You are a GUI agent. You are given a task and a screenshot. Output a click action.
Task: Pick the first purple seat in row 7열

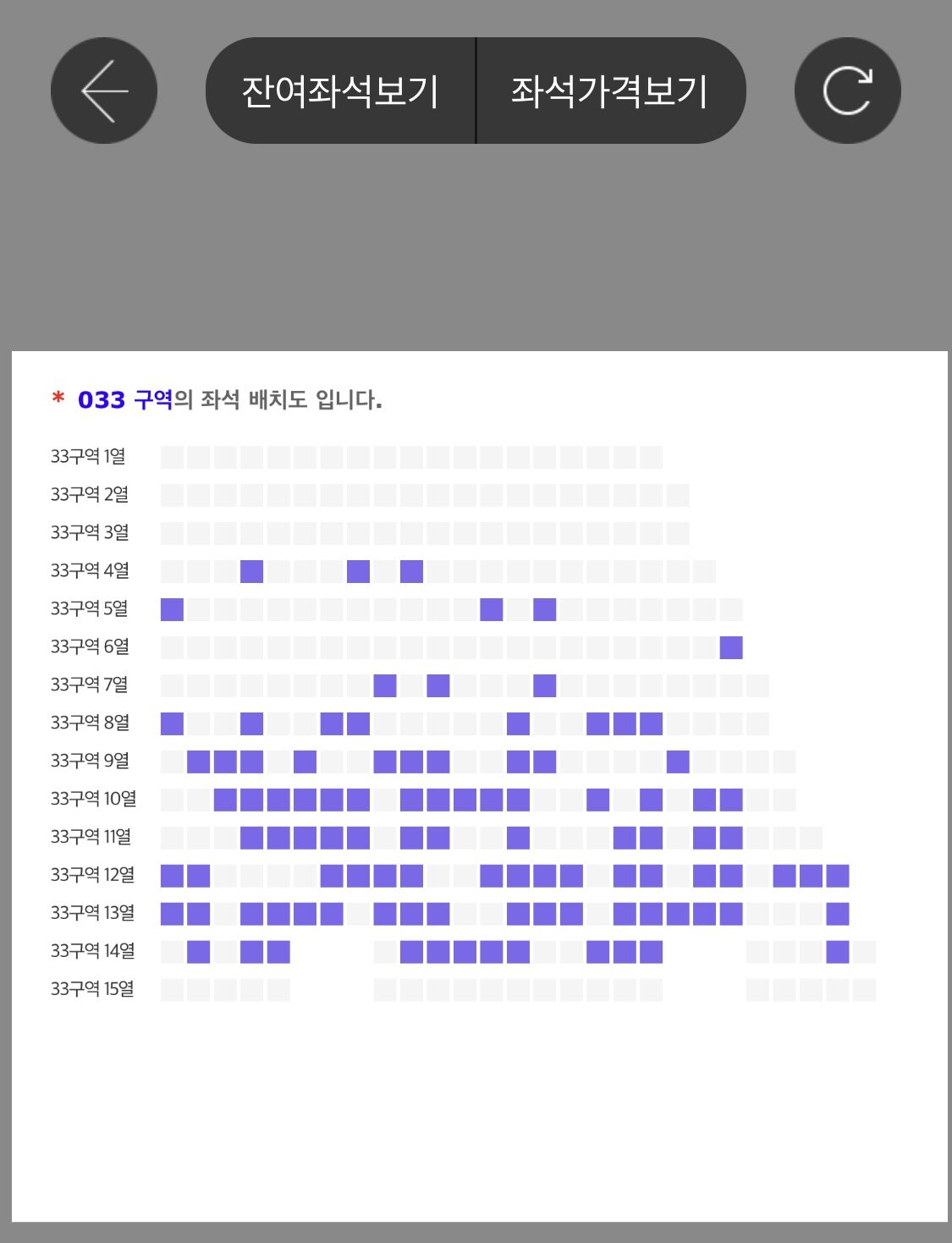click(385, 685)
